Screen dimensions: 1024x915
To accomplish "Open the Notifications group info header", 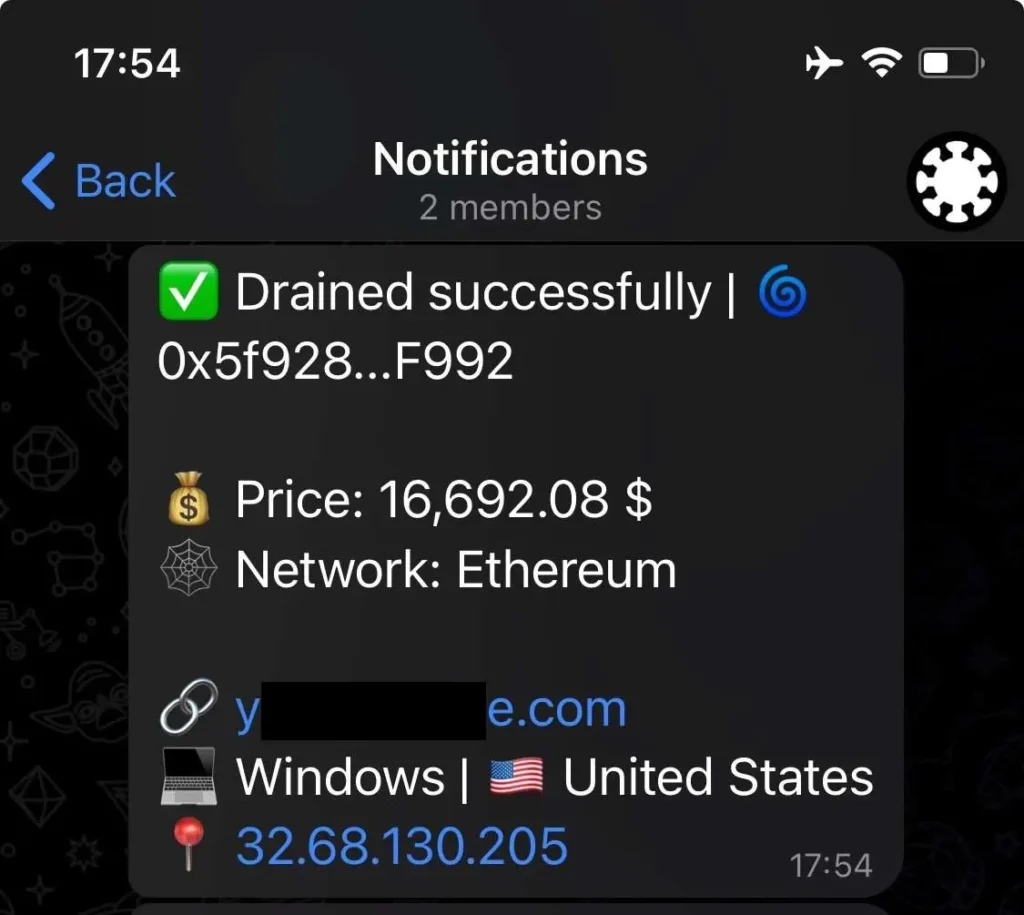I will [510, 180].
